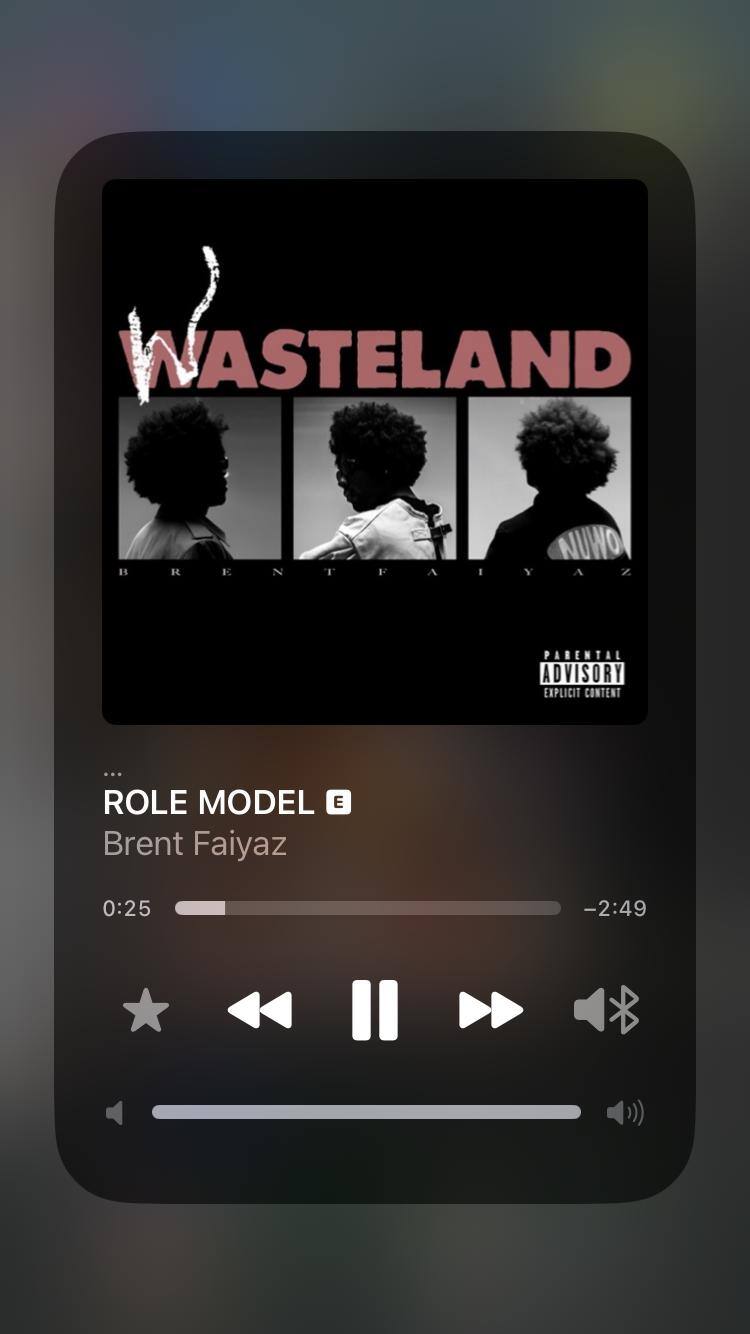
Task: Open the Wasteland album artwork
Action: click(x=375, y=451)
